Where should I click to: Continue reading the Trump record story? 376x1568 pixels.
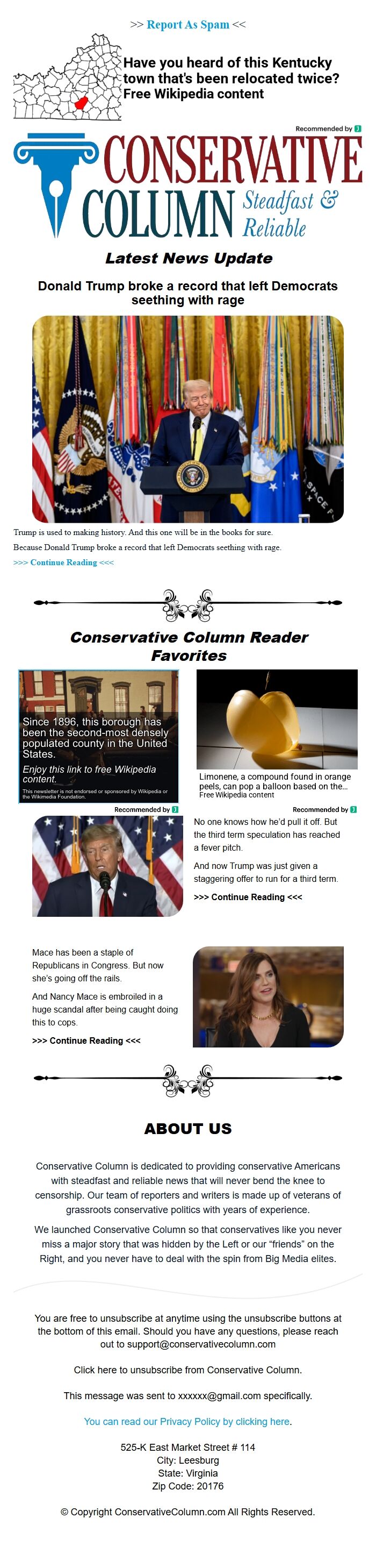coord(63,562)
